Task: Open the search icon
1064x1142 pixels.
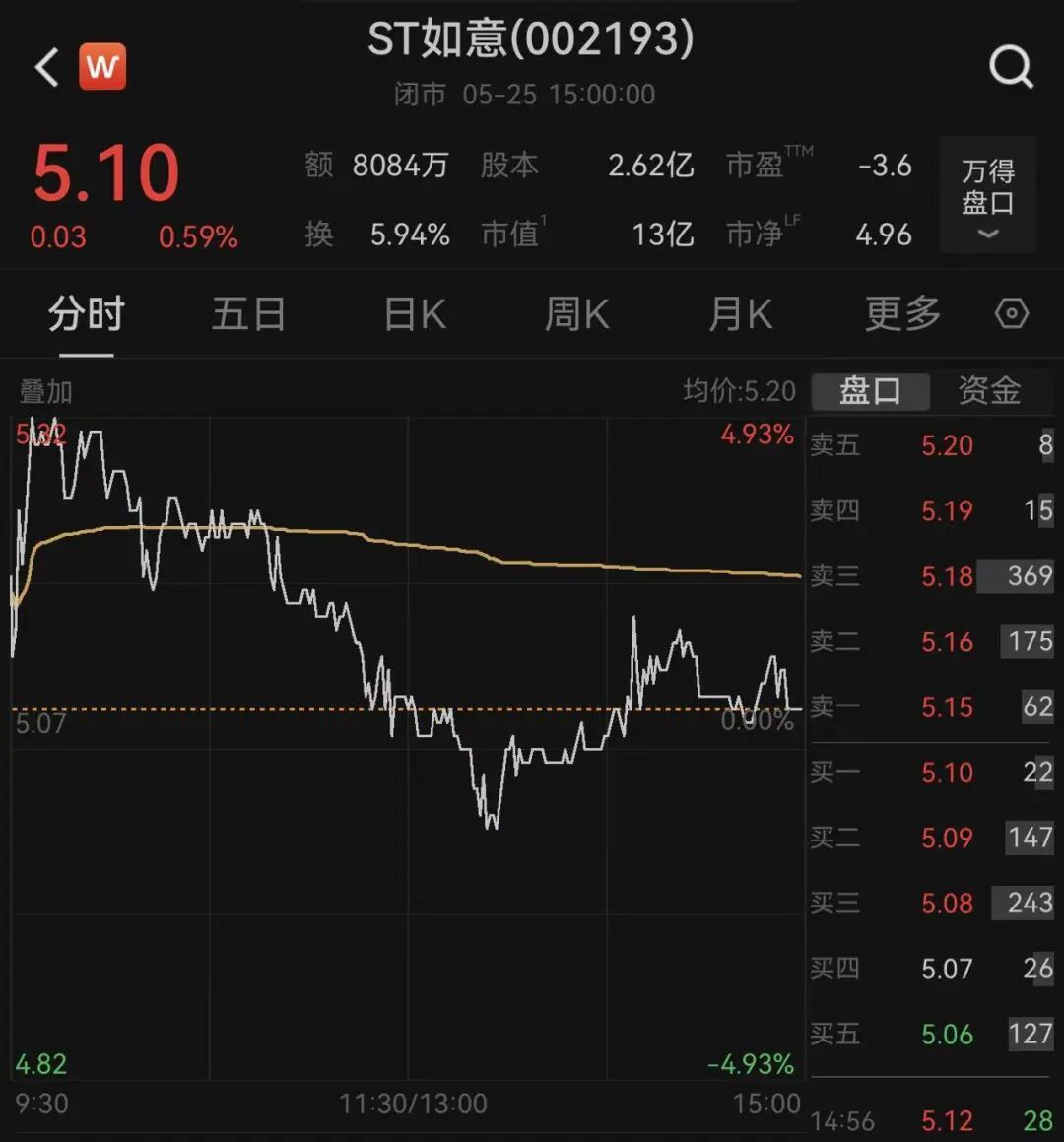Action: tap(1012, 68)
